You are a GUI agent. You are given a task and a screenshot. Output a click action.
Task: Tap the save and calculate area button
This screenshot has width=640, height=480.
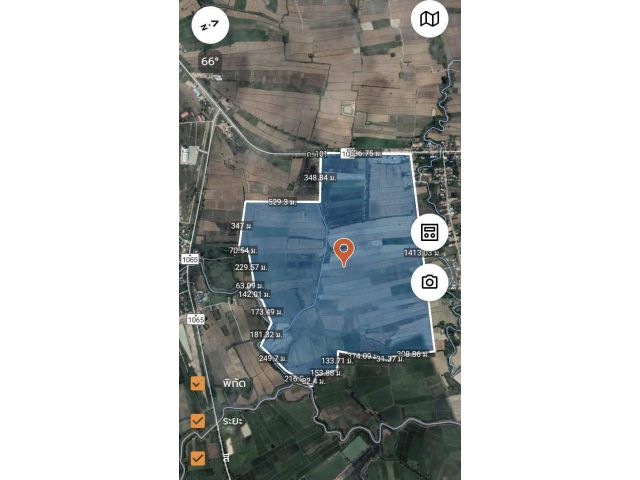tap(429, 232)
